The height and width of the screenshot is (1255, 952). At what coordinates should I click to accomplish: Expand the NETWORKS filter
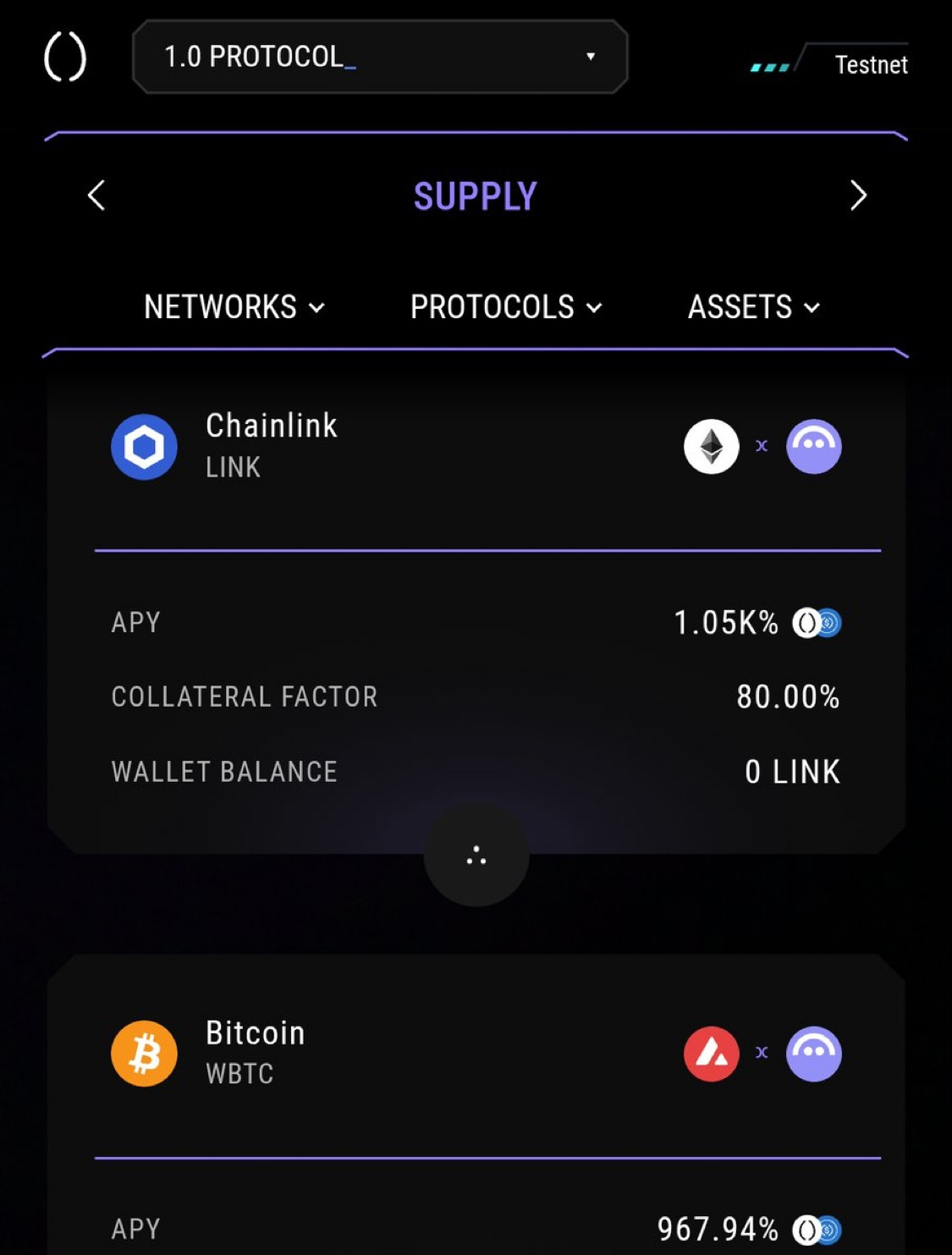[x=234, y=307]
